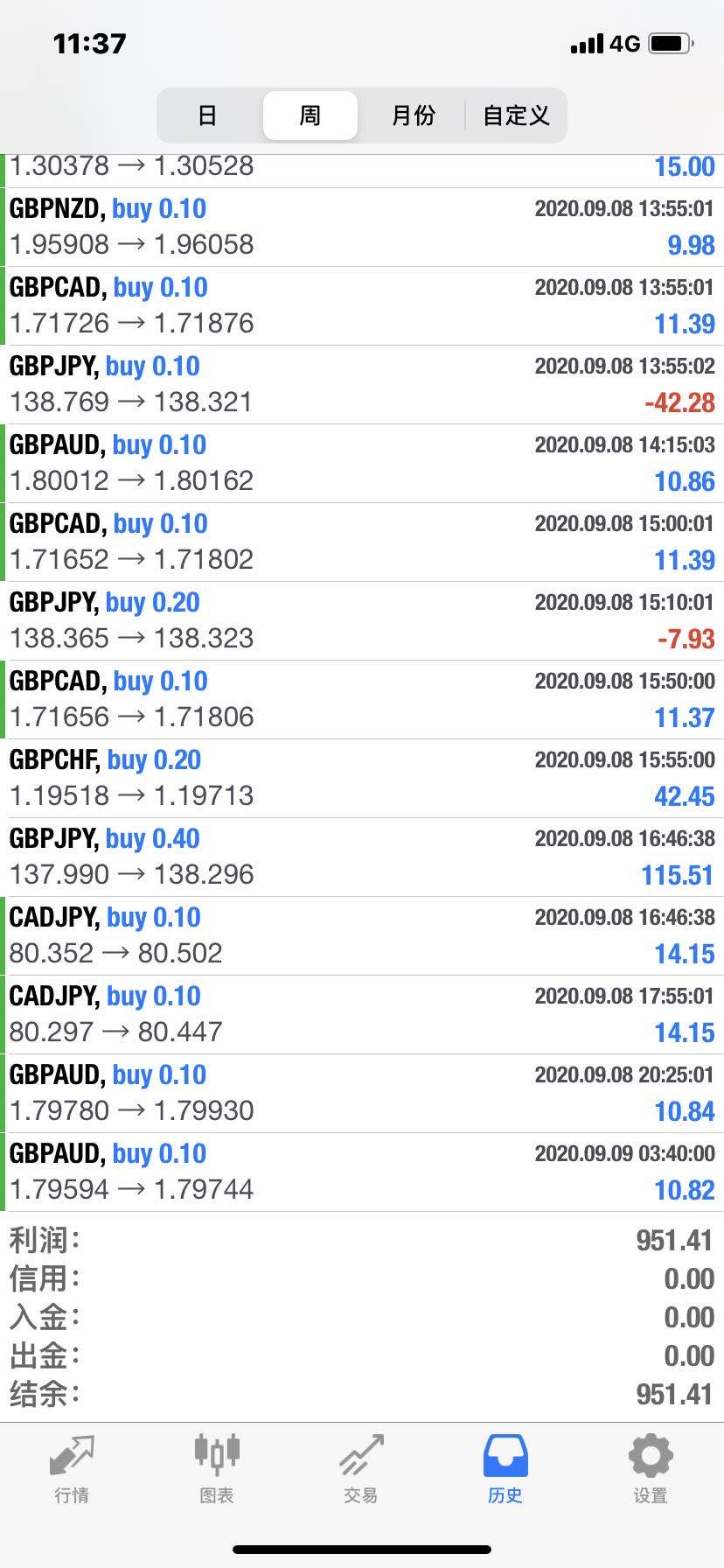
Task: Open the 设置 settings tab
Action: pyautogui.click(x=651, y=1470)
